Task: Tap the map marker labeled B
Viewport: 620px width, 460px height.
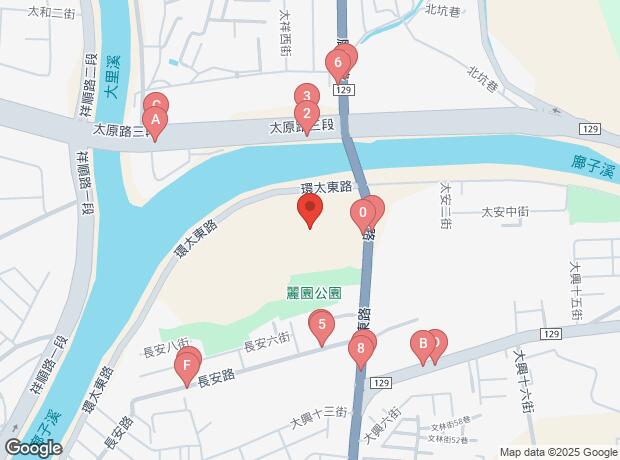Action: coord(423,345)
